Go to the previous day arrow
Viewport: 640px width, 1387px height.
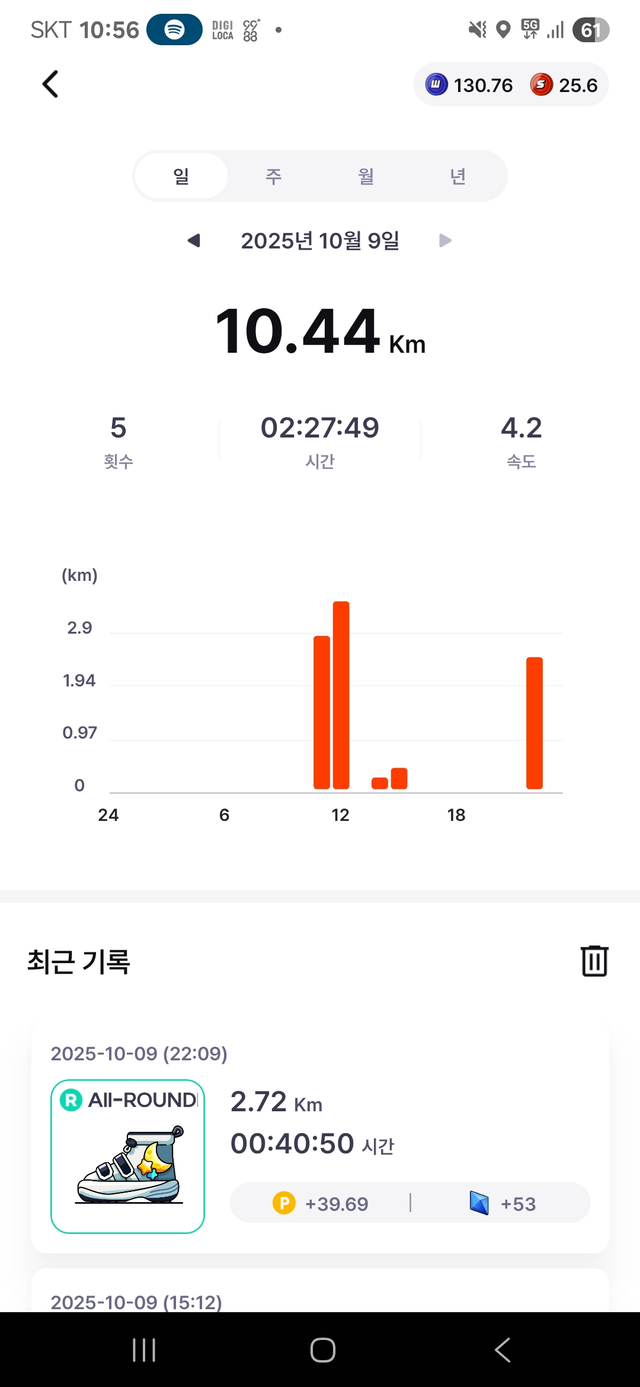(x=194, y=241)
